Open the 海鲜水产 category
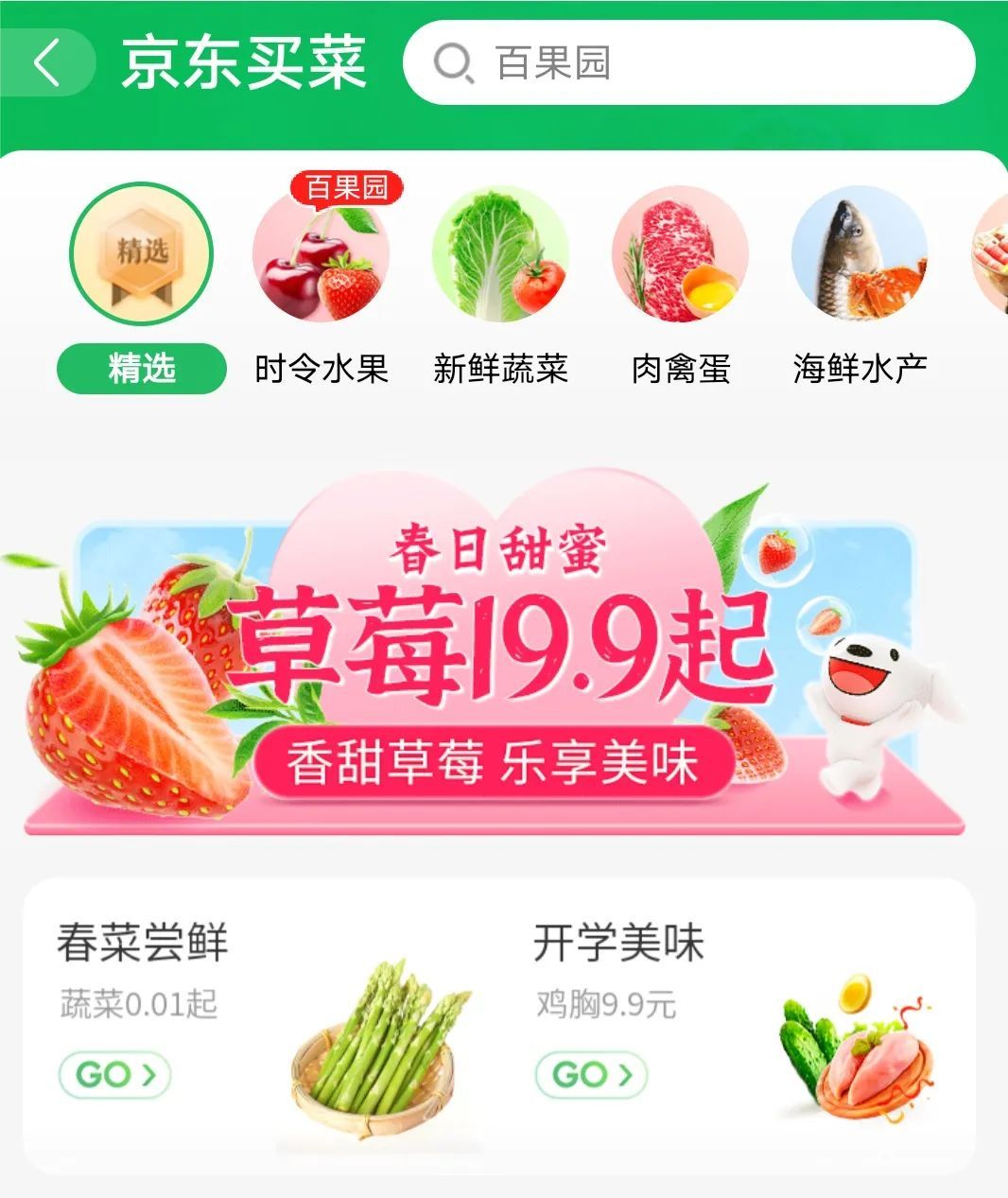The height and width of the screenshot is (1198, 1008). 860,284
